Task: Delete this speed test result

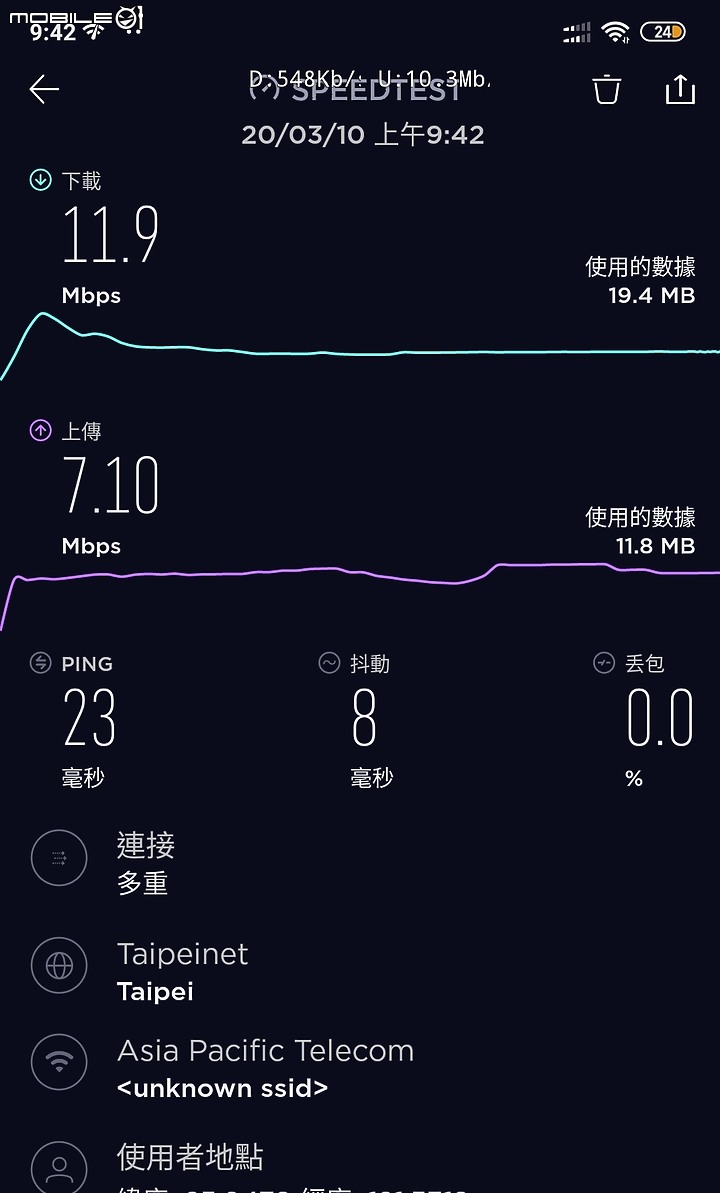Action: [x=607, y=89]
